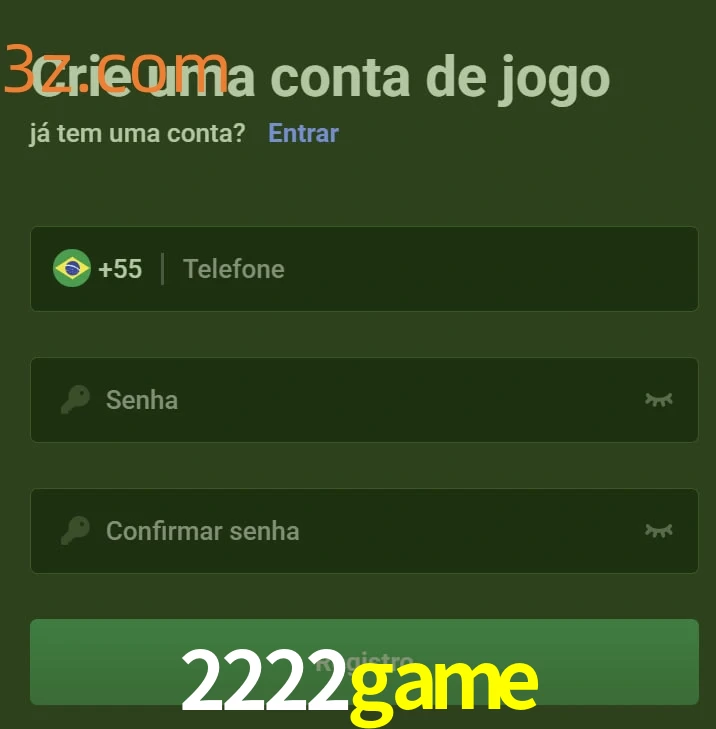Screen dimensions: 716x729
Task: Tap the Entrar link
Action: pyautogui.click(x=303, y=133)
